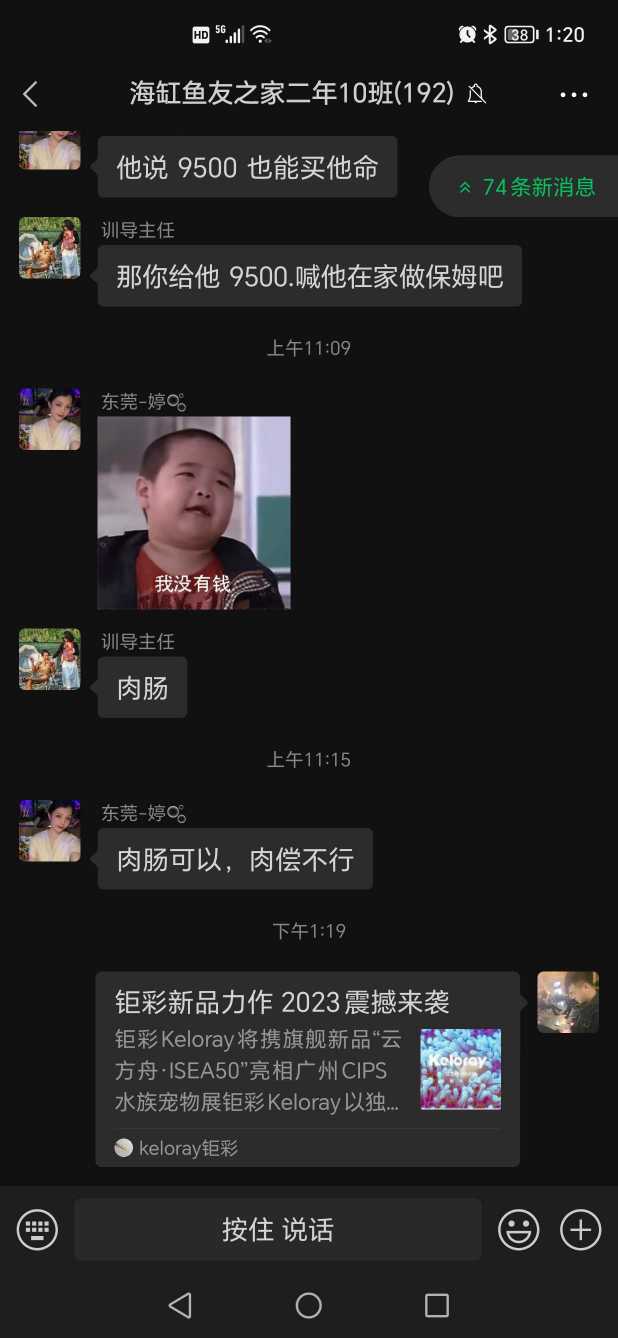Go back from the group chat

[x=30, y=94]
